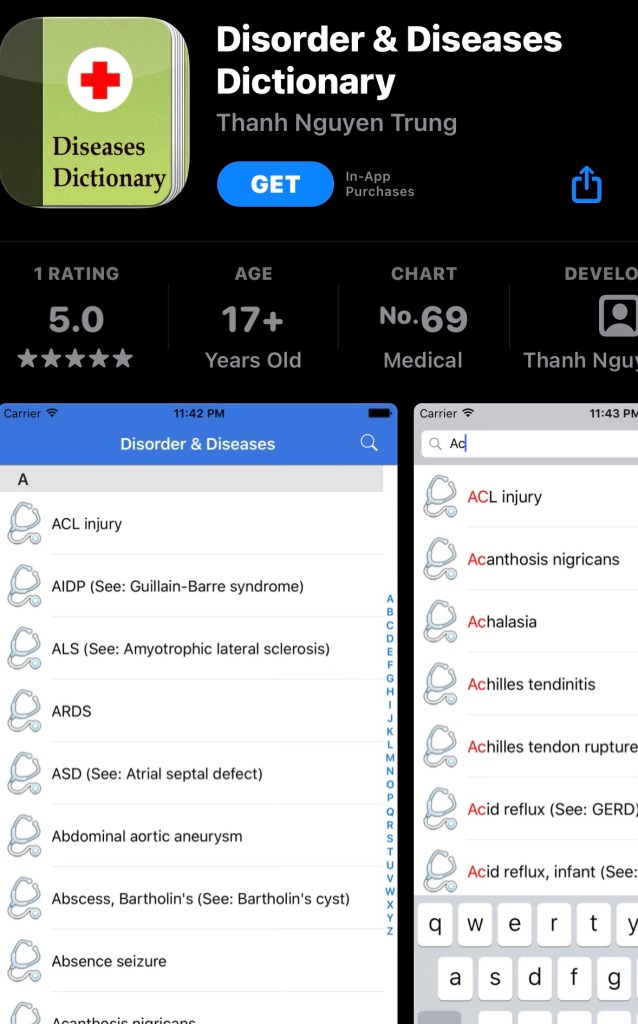Screen dimensions: 638x1024
Task: View the 5.0 rating details
Action: coord(76,320)
